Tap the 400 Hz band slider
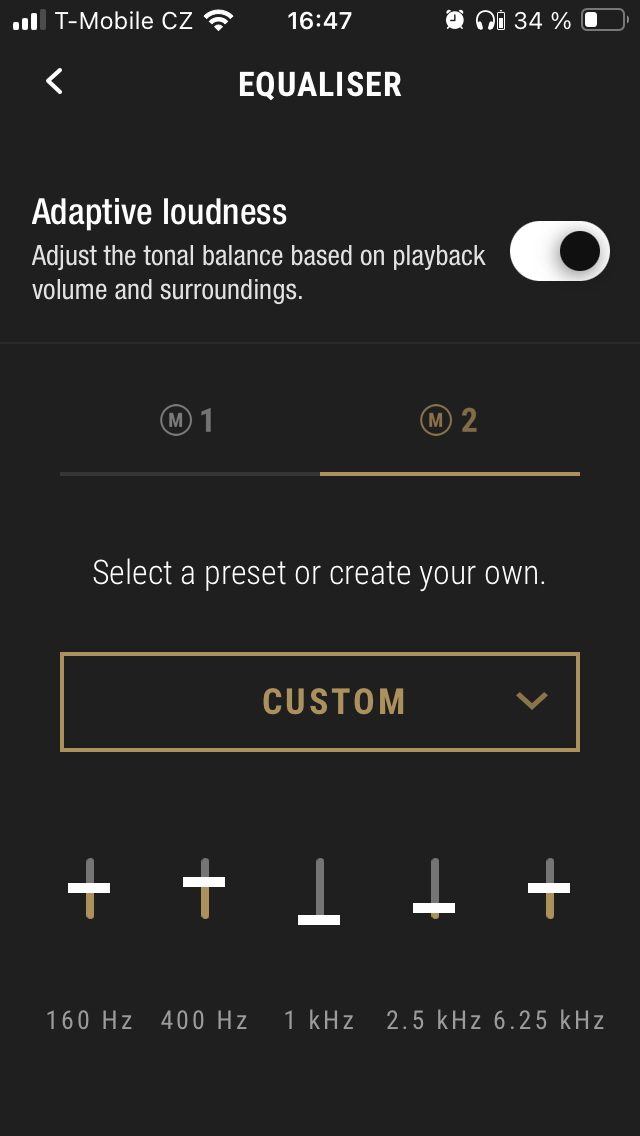The image size is (640, 1136). coord(204,882)
